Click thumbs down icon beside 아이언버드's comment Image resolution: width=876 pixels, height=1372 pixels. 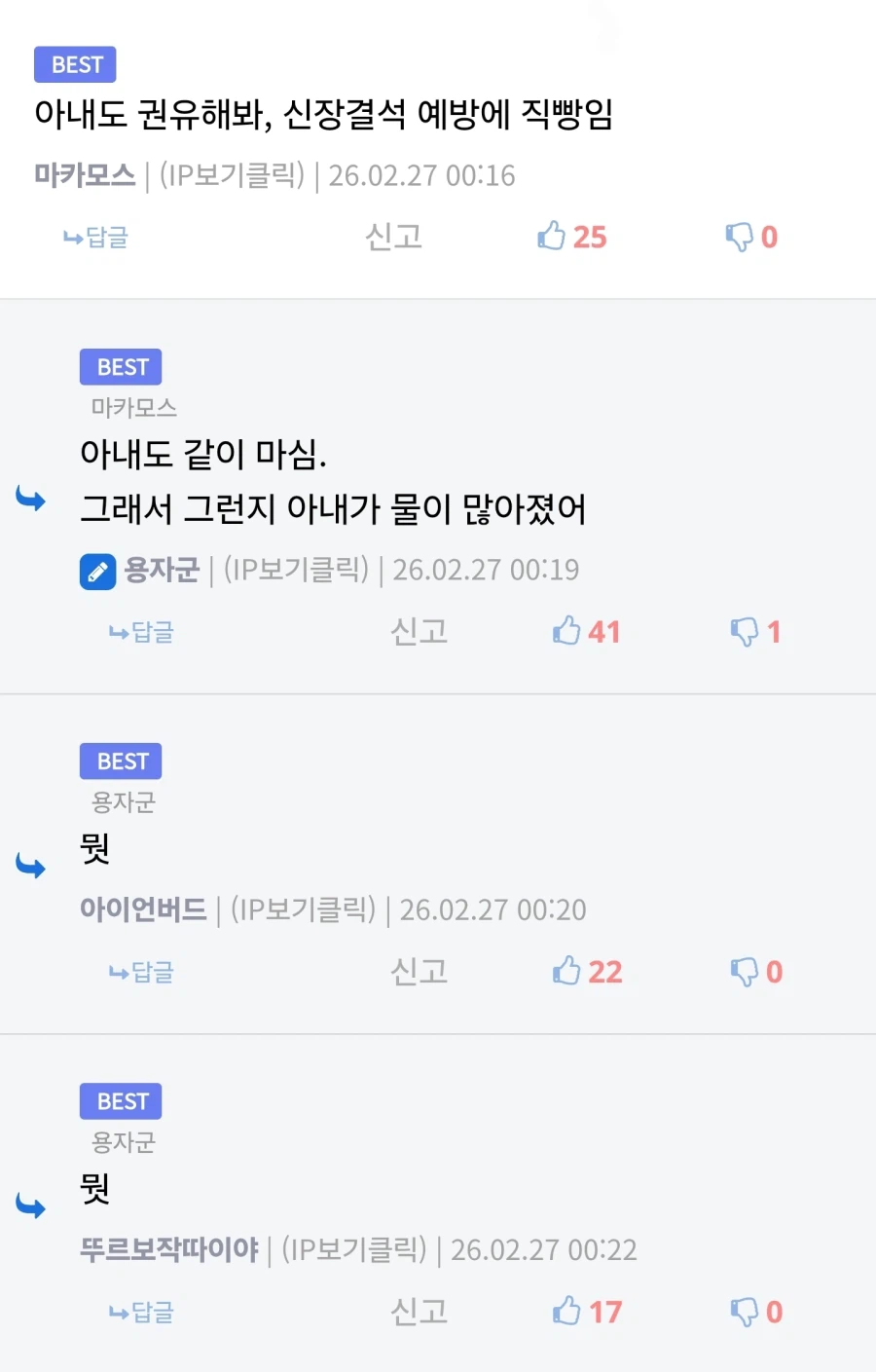(x=746, y=971)
